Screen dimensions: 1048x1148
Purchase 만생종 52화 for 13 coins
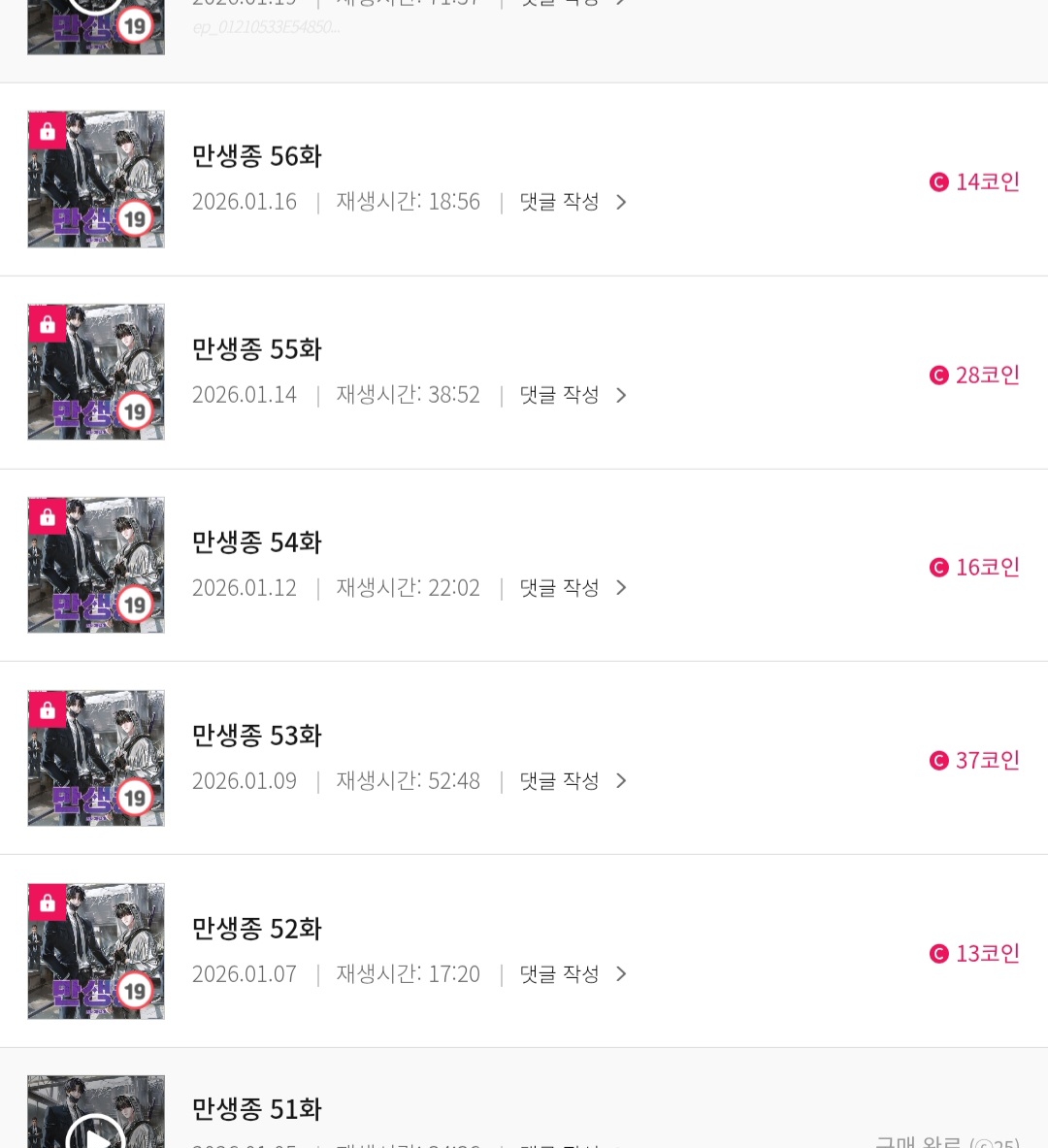(x=974, y=953)
